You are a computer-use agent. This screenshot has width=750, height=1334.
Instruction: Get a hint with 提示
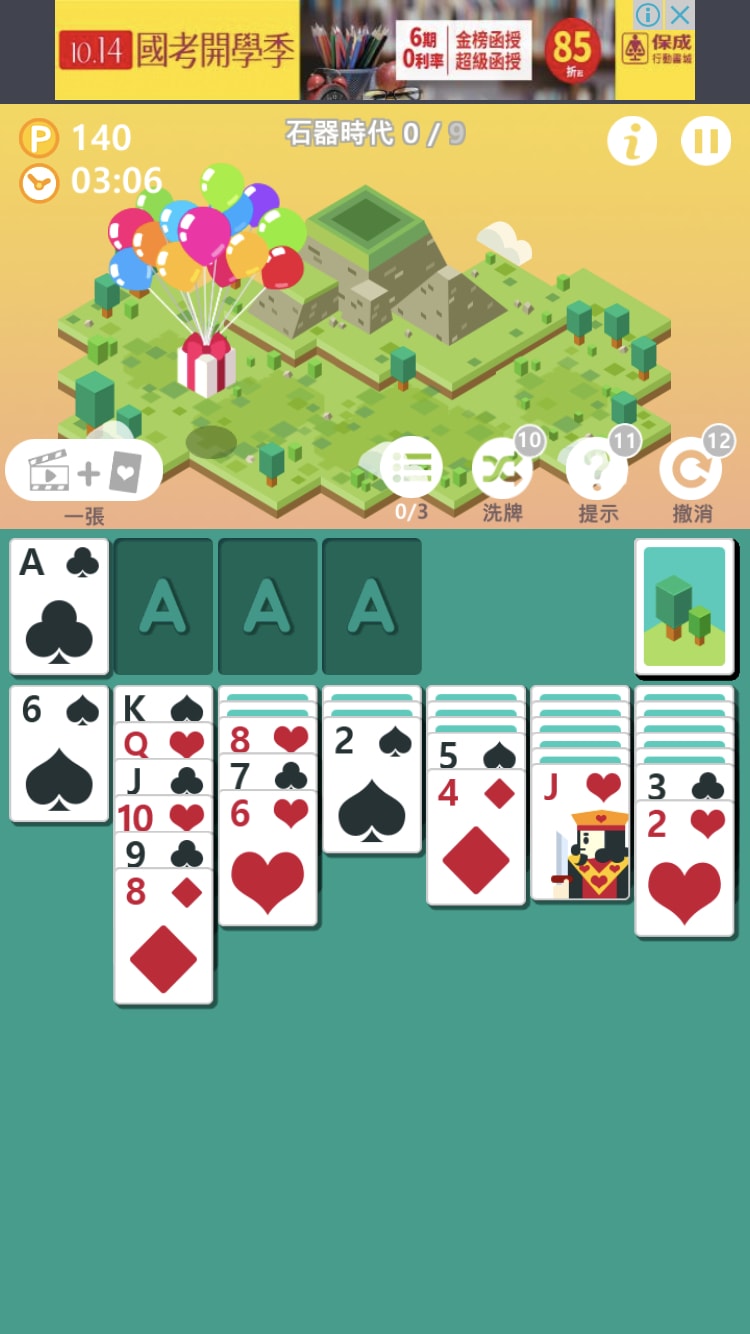(x=597, y=469)
